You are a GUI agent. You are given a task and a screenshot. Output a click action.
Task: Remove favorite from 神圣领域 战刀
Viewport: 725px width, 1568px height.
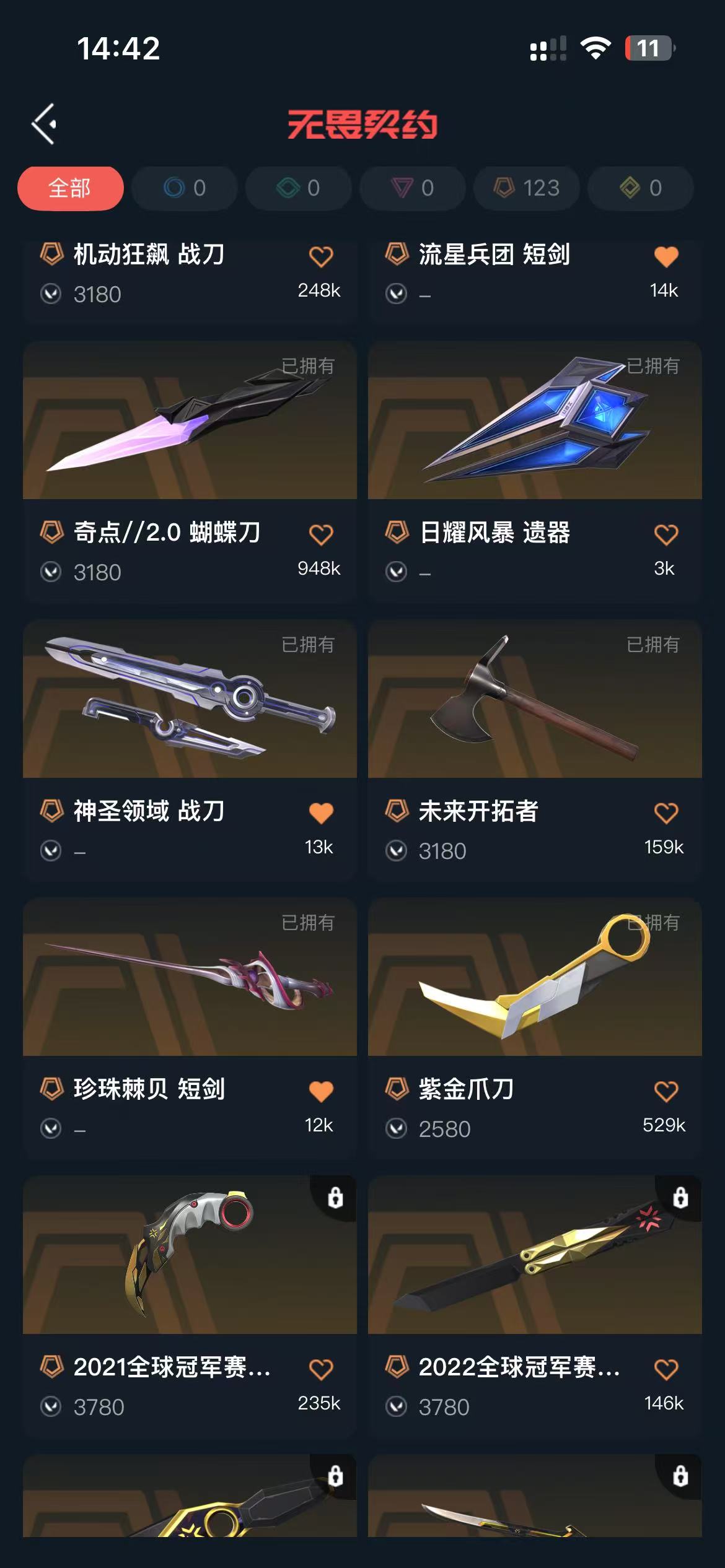321,812
